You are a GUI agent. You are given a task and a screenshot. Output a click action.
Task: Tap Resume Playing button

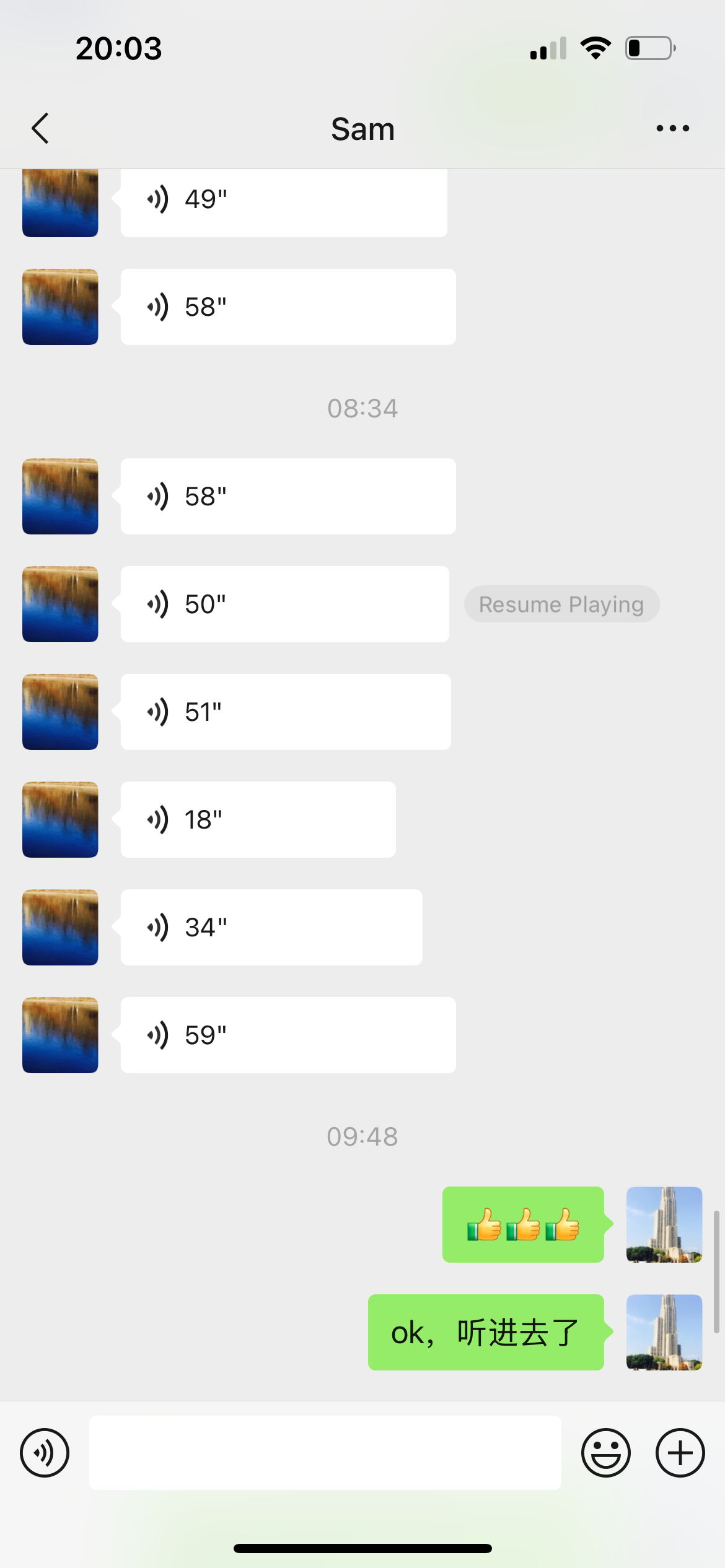pos(561,604)
